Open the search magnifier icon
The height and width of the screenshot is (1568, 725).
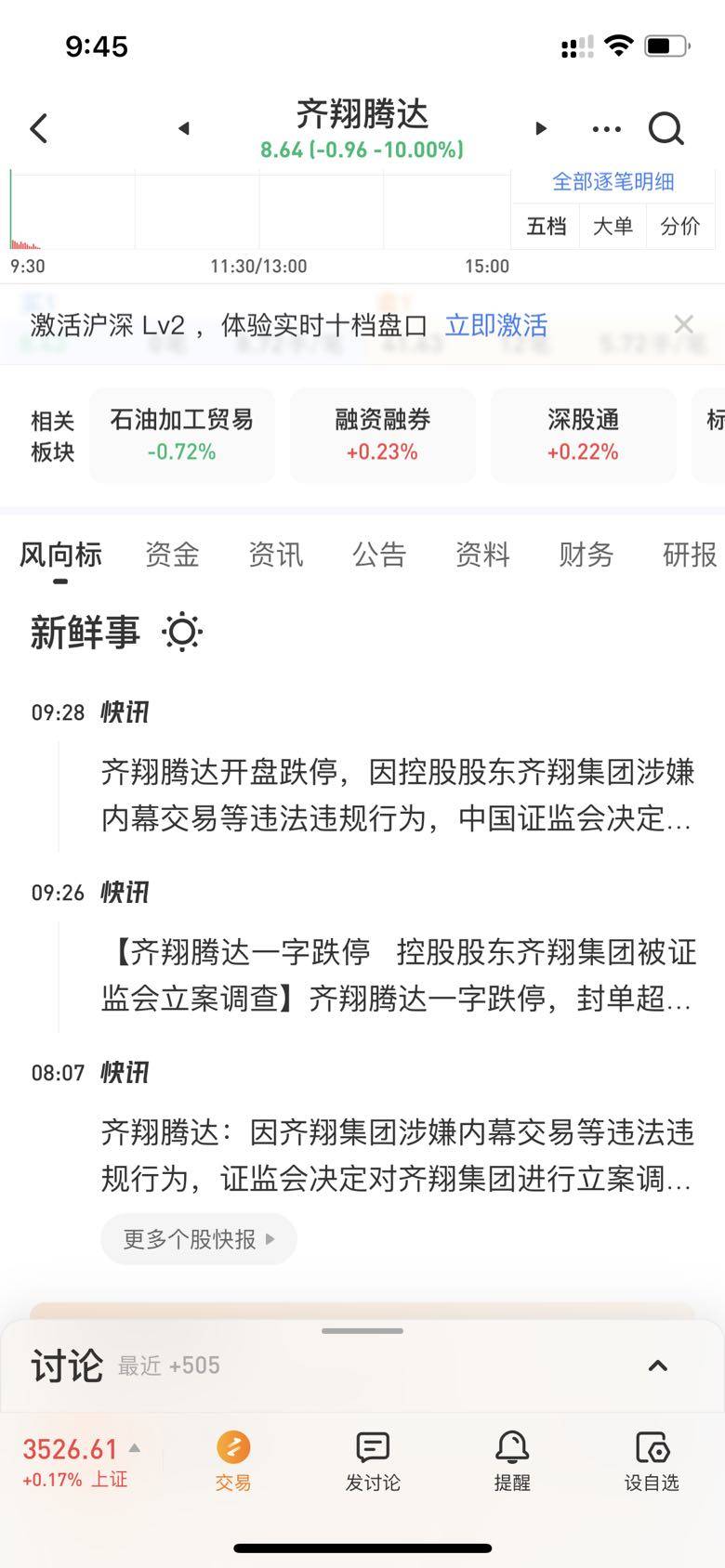tap(666, 128)
